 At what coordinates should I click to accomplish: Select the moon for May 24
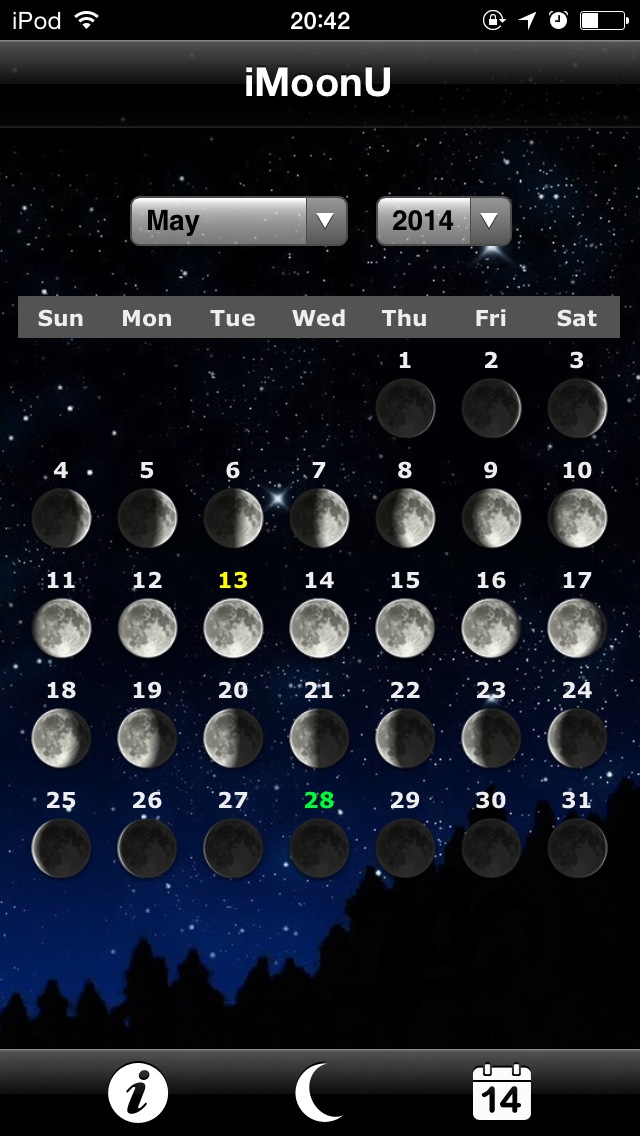577,737
